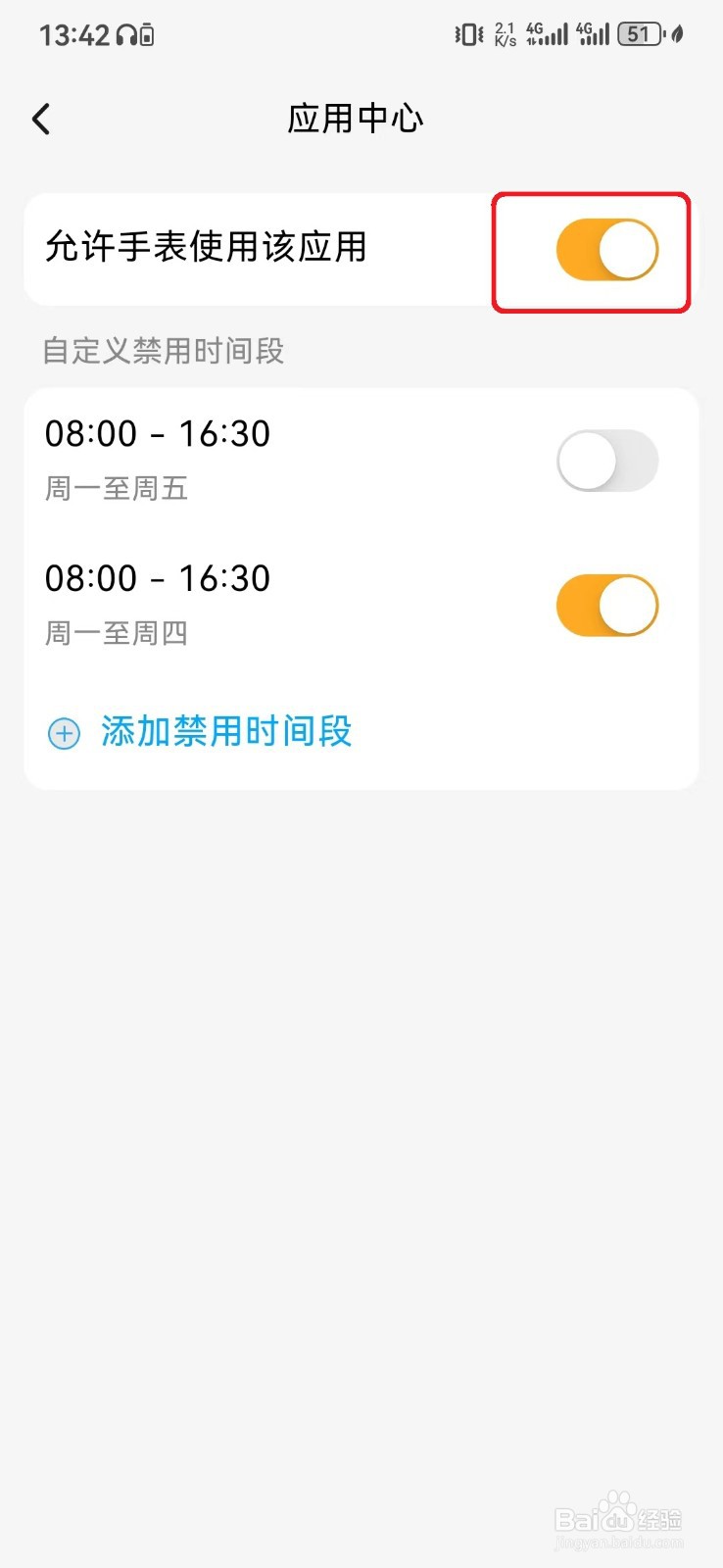Screen dimensions: 723x1568
Task: Tap 允许手表使用该应用 label text
Action: (208, 248)
